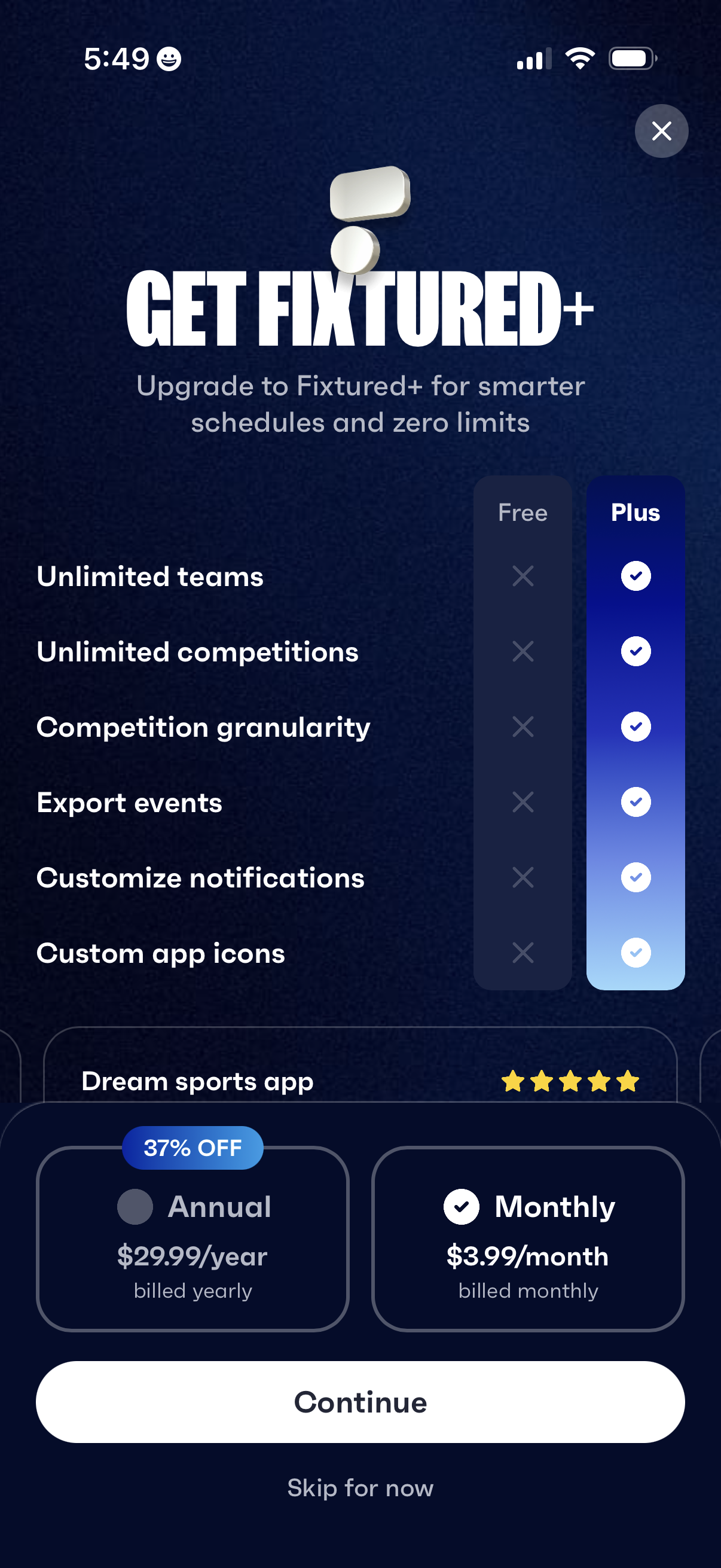The height and width of the screenshot is (1568, 721).
Task: Click the X mark beside Unlimited teams under Free
Action: point(522,575)
